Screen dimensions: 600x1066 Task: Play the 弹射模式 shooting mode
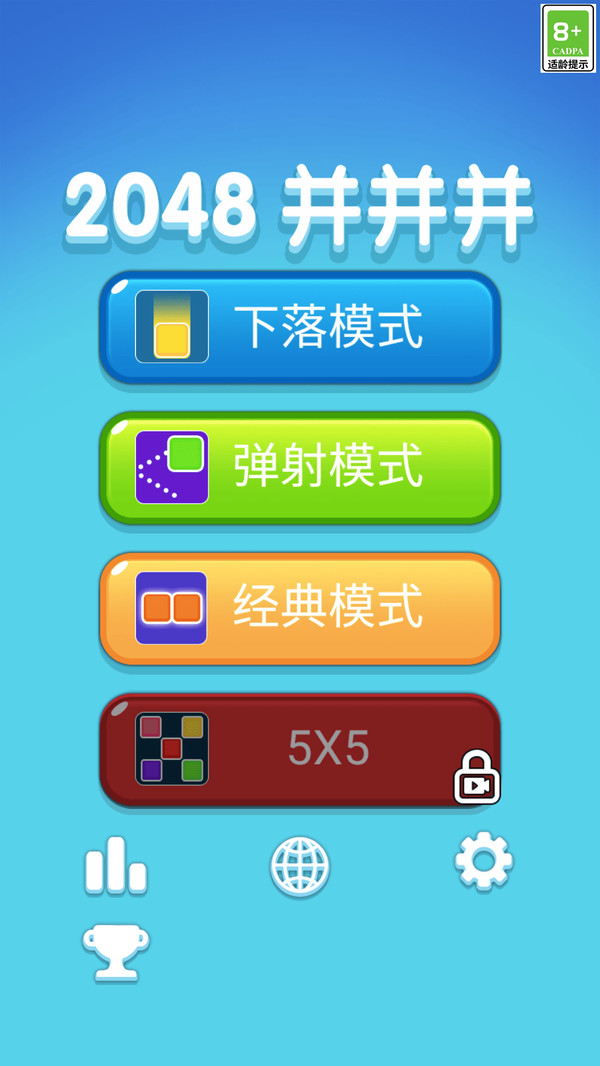[x=300, y=468]
